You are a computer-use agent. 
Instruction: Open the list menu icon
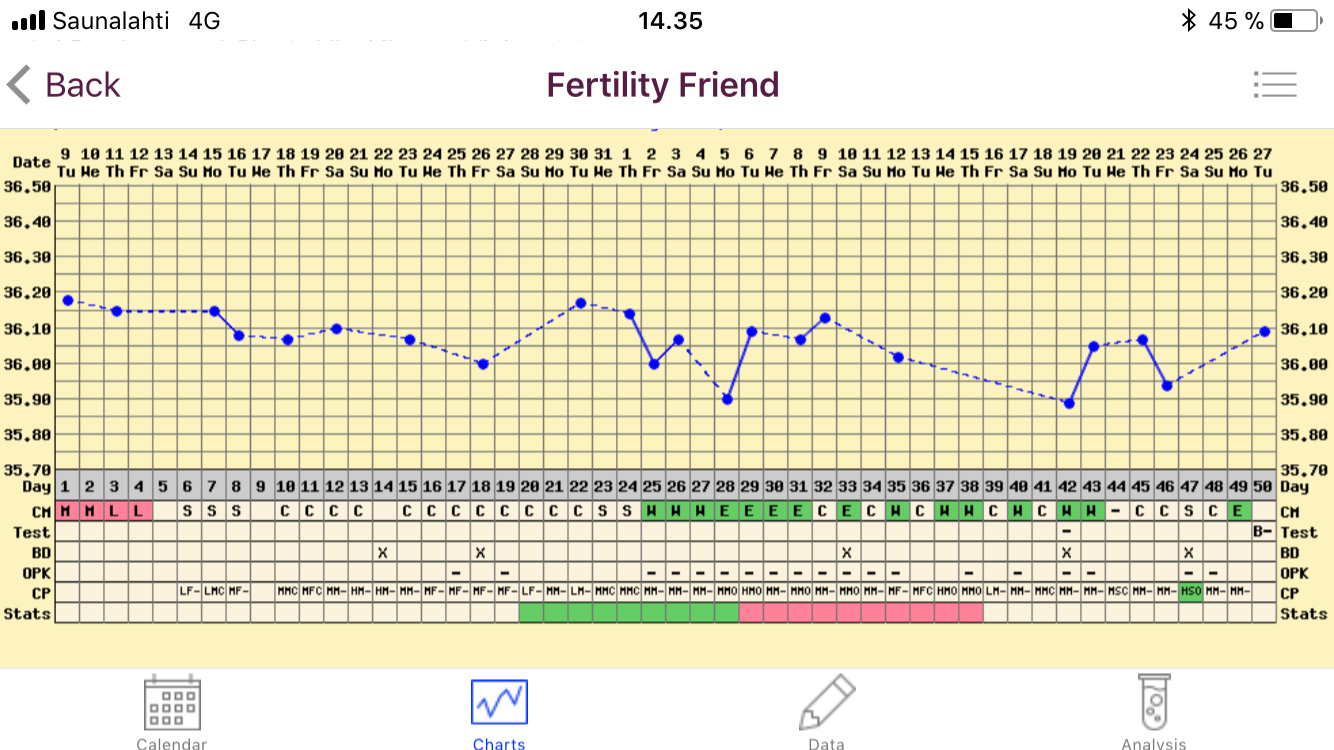tap(1274, 85)
